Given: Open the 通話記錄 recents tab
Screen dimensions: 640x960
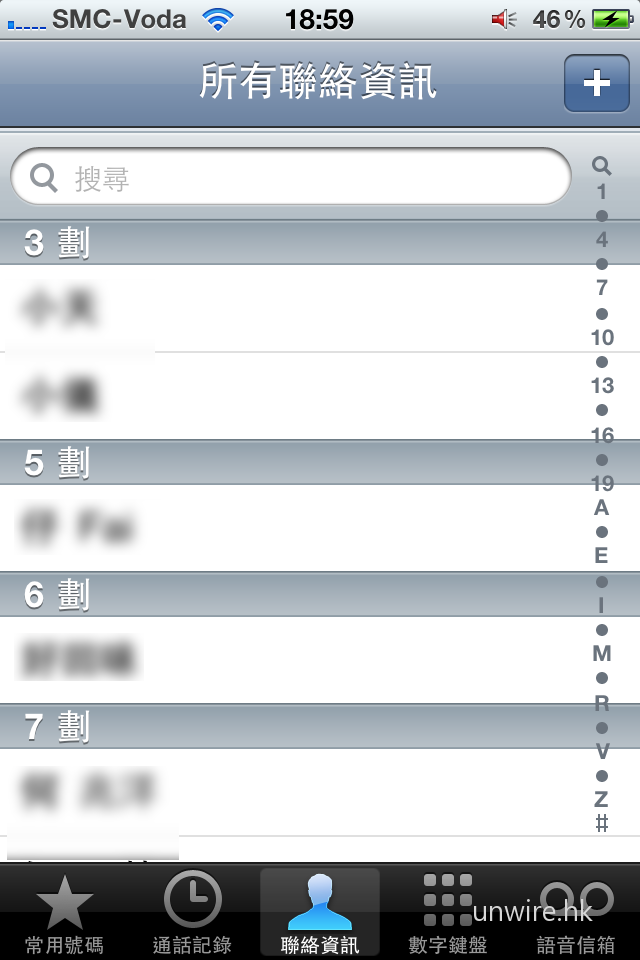Looking at the screenshot, I should pos(192,912).
